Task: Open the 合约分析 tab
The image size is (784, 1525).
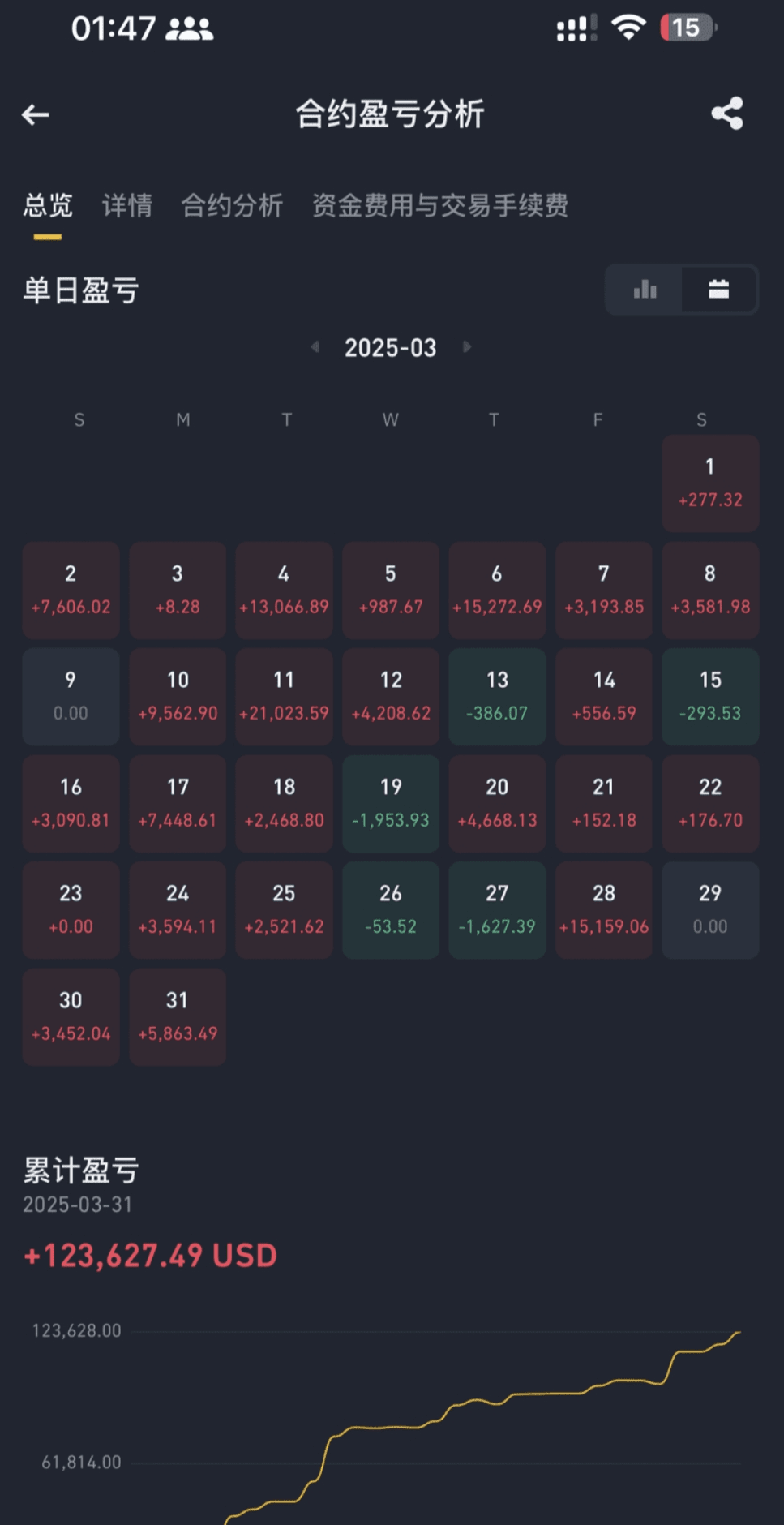Action: [x=232, y=205]
